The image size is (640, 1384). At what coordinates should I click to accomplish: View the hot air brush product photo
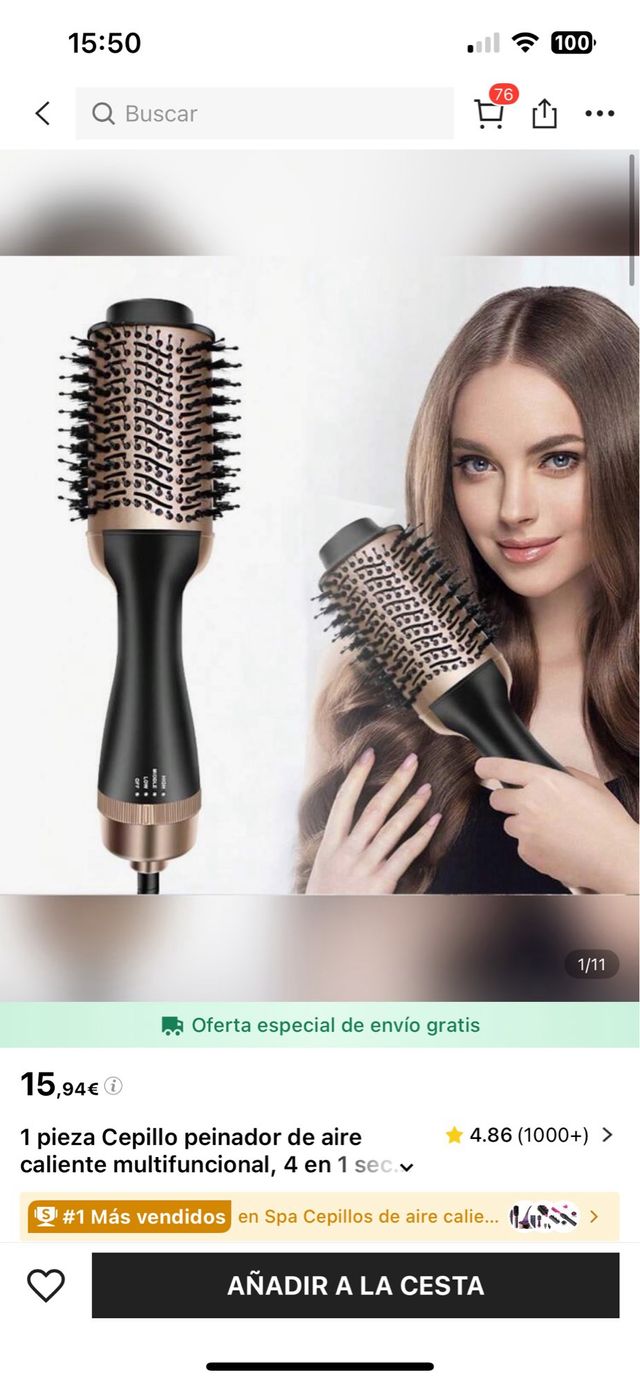point(318,575)
